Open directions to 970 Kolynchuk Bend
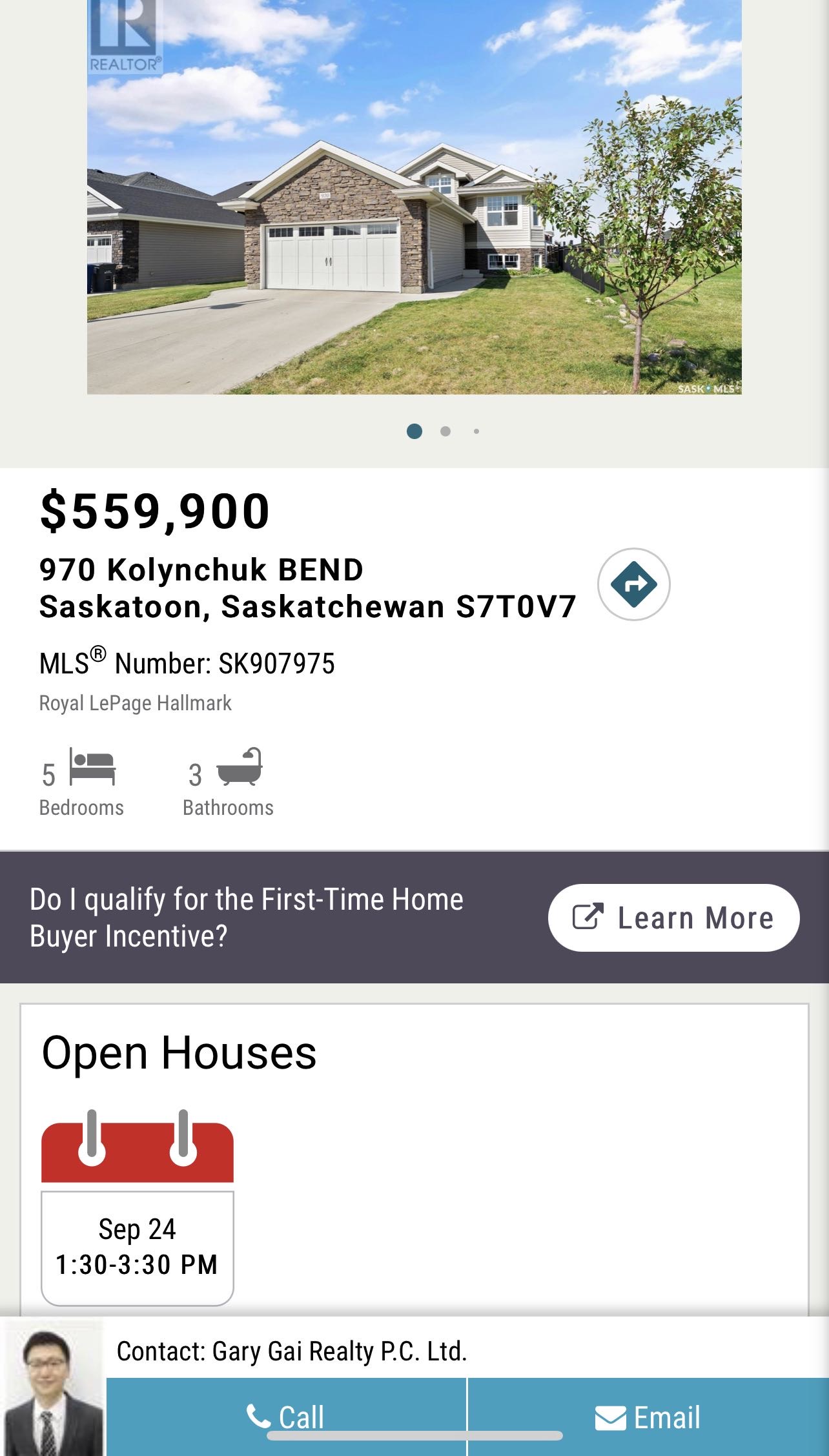The width and height of the screenshot is (829, 1456). 633,584
